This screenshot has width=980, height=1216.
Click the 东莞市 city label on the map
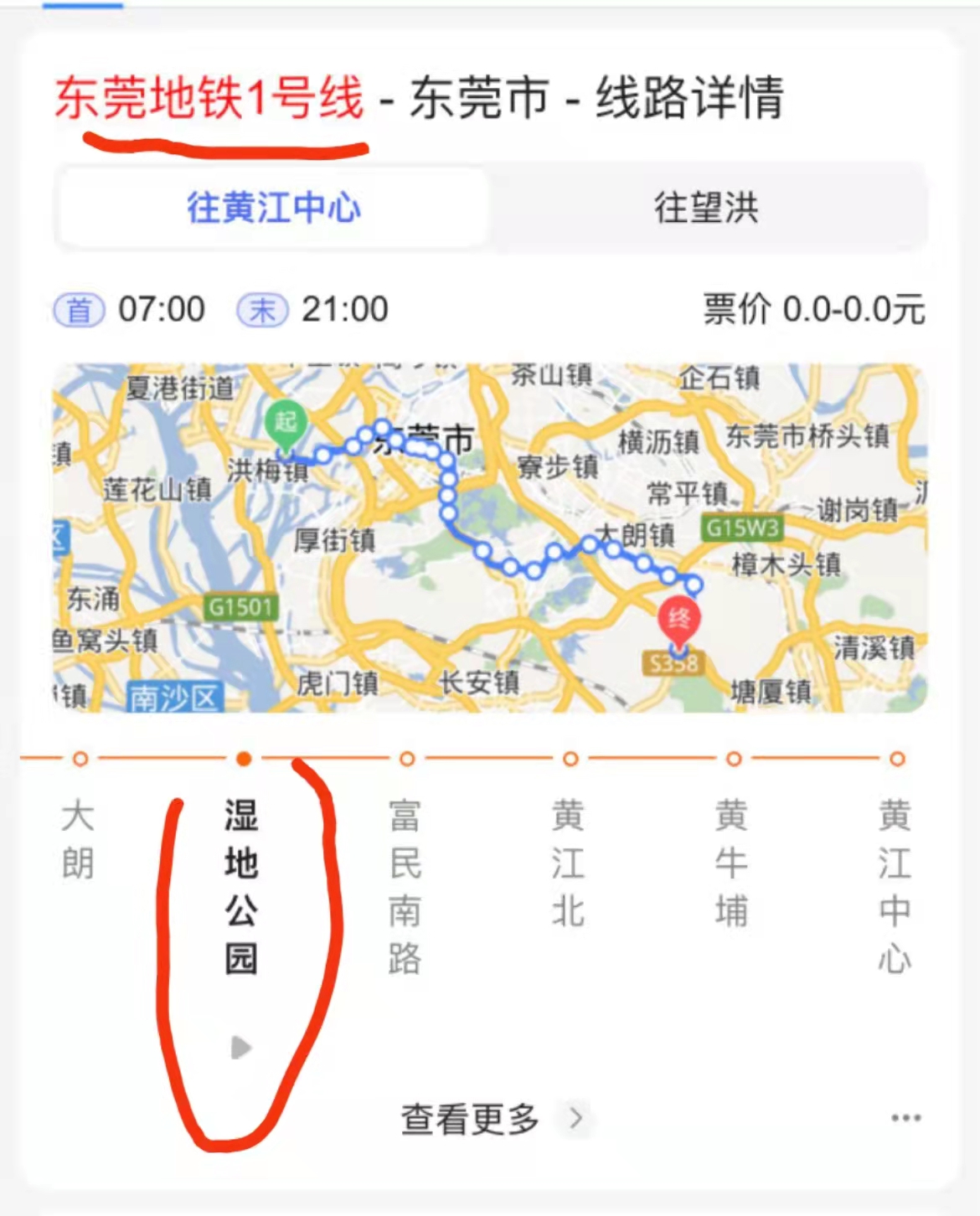coord(426,436)
